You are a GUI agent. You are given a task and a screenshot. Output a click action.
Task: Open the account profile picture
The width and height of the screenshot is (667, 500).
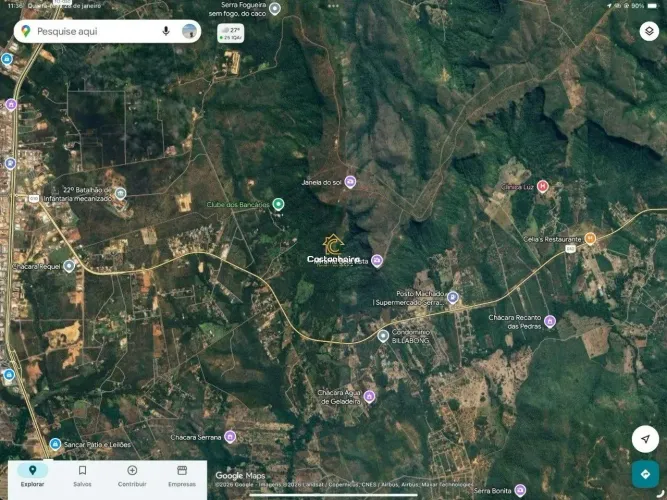pos(189,31)
